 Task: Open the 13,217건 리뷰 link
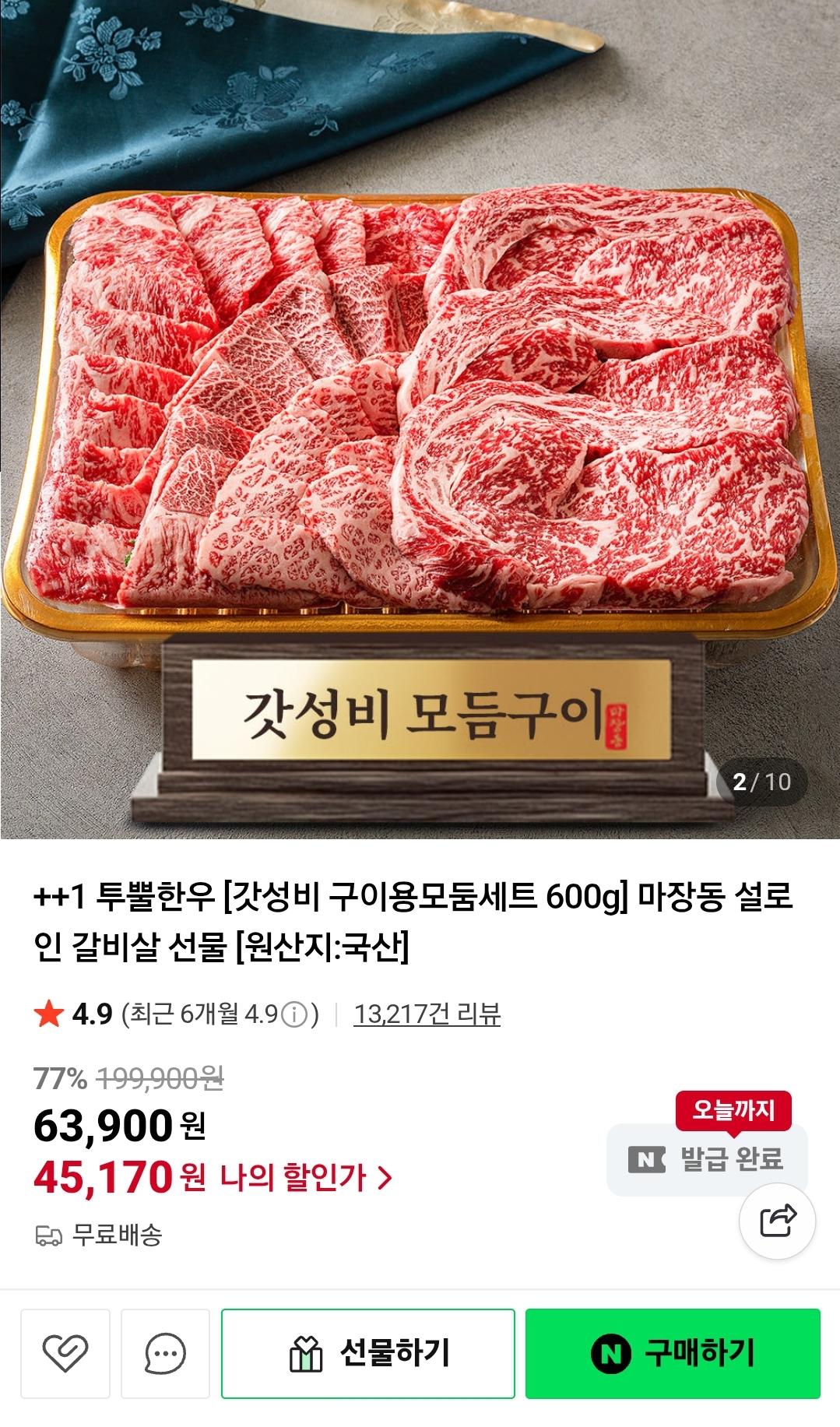click(427, 1014)
